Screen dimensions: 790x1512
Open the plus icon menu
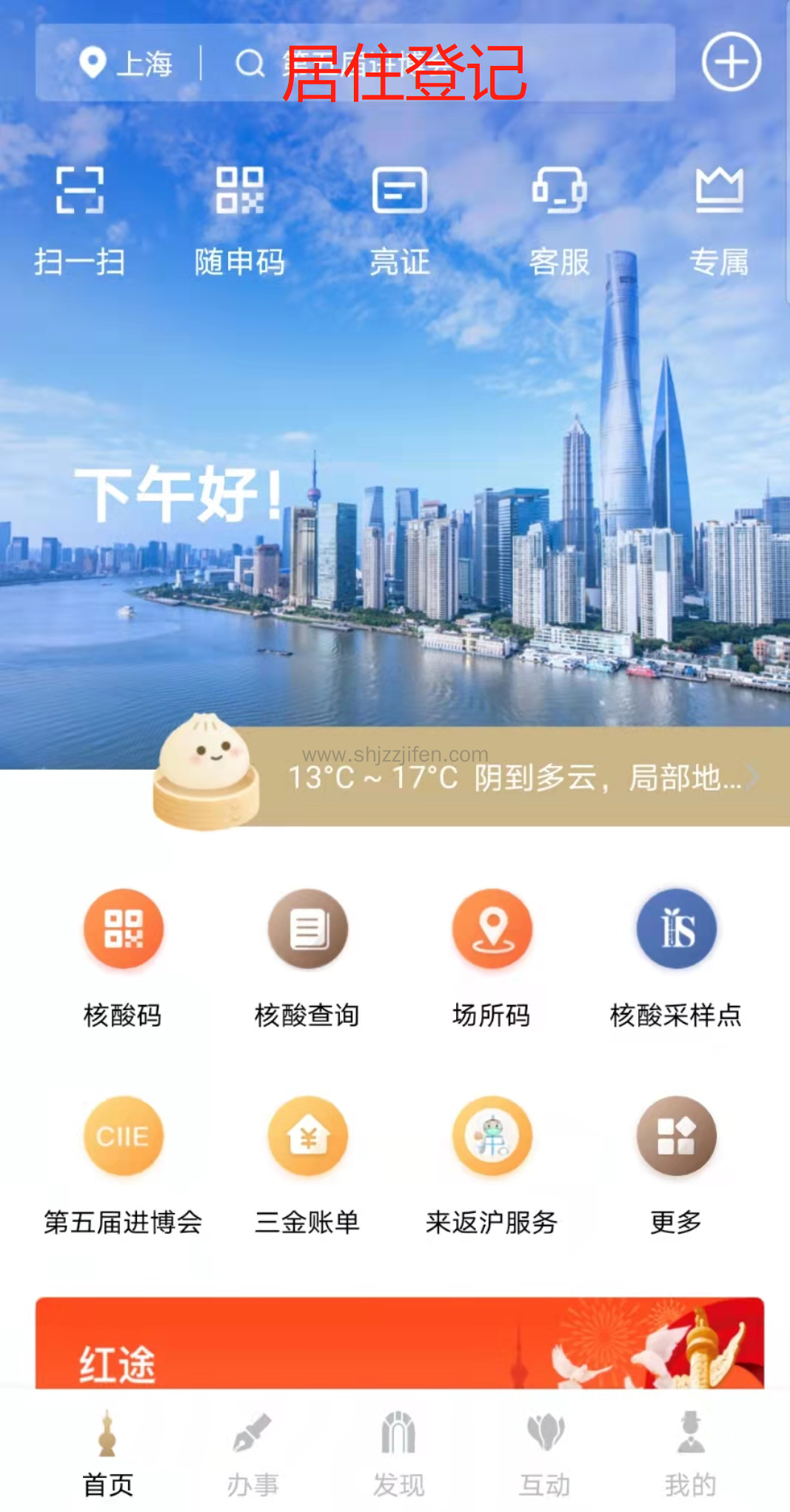pyautogui.click(x=732, y=62)
